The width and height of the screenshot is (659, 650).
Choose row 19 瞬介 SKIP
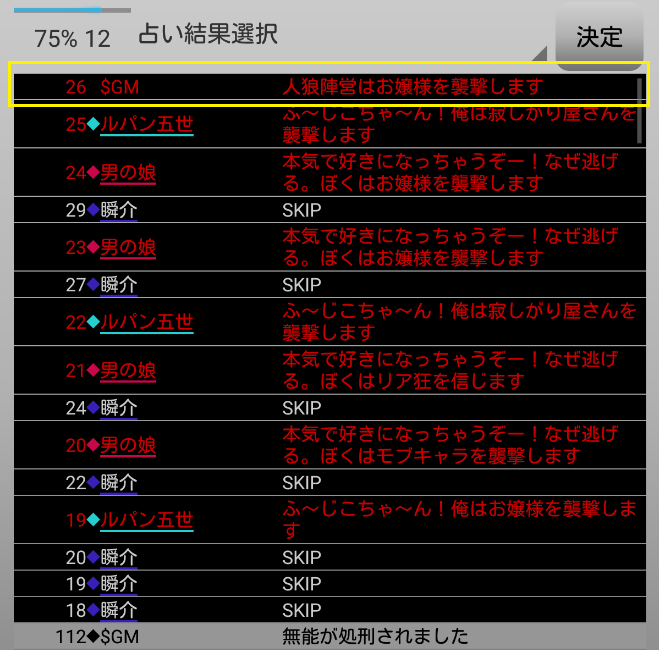pyautogui.click(x=328, y=584)
